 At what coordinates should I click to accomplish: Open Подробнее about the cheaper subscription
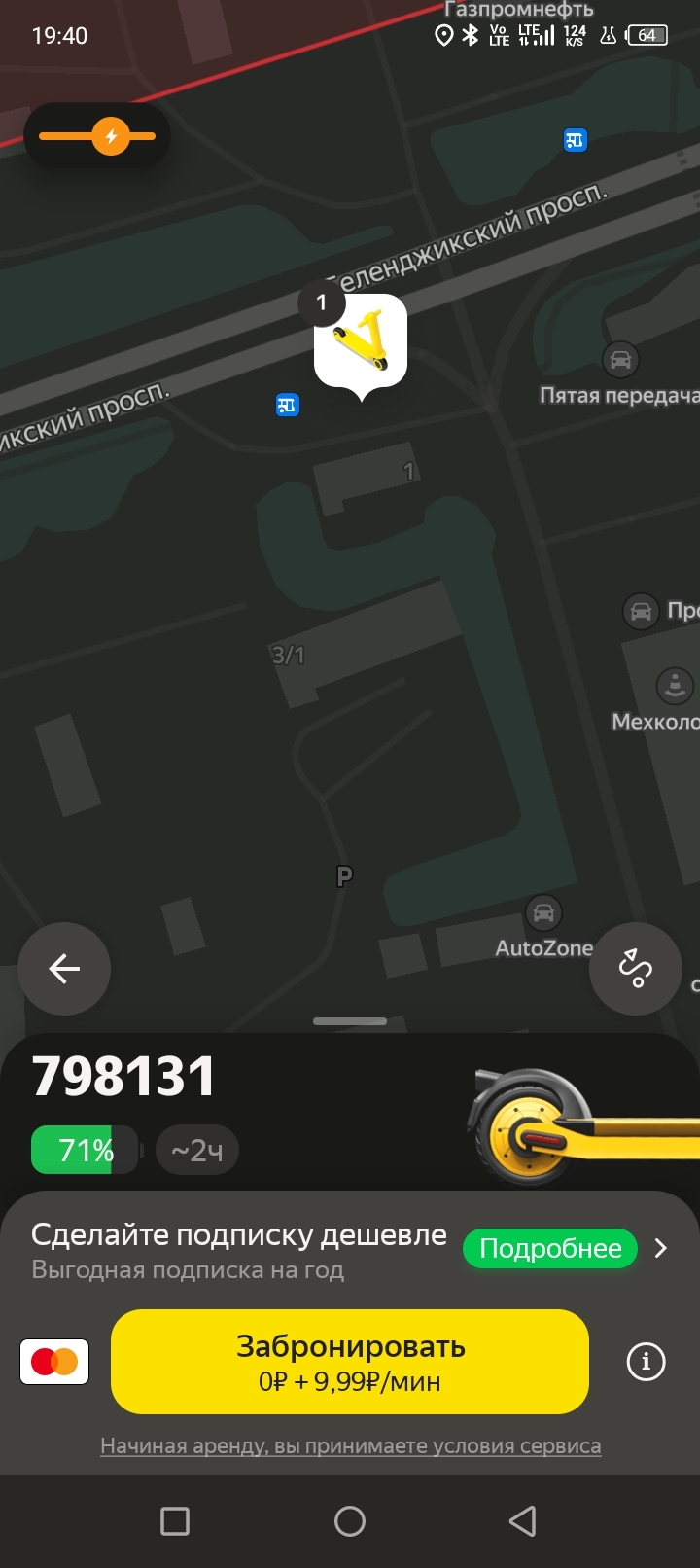coord(550,1248)
